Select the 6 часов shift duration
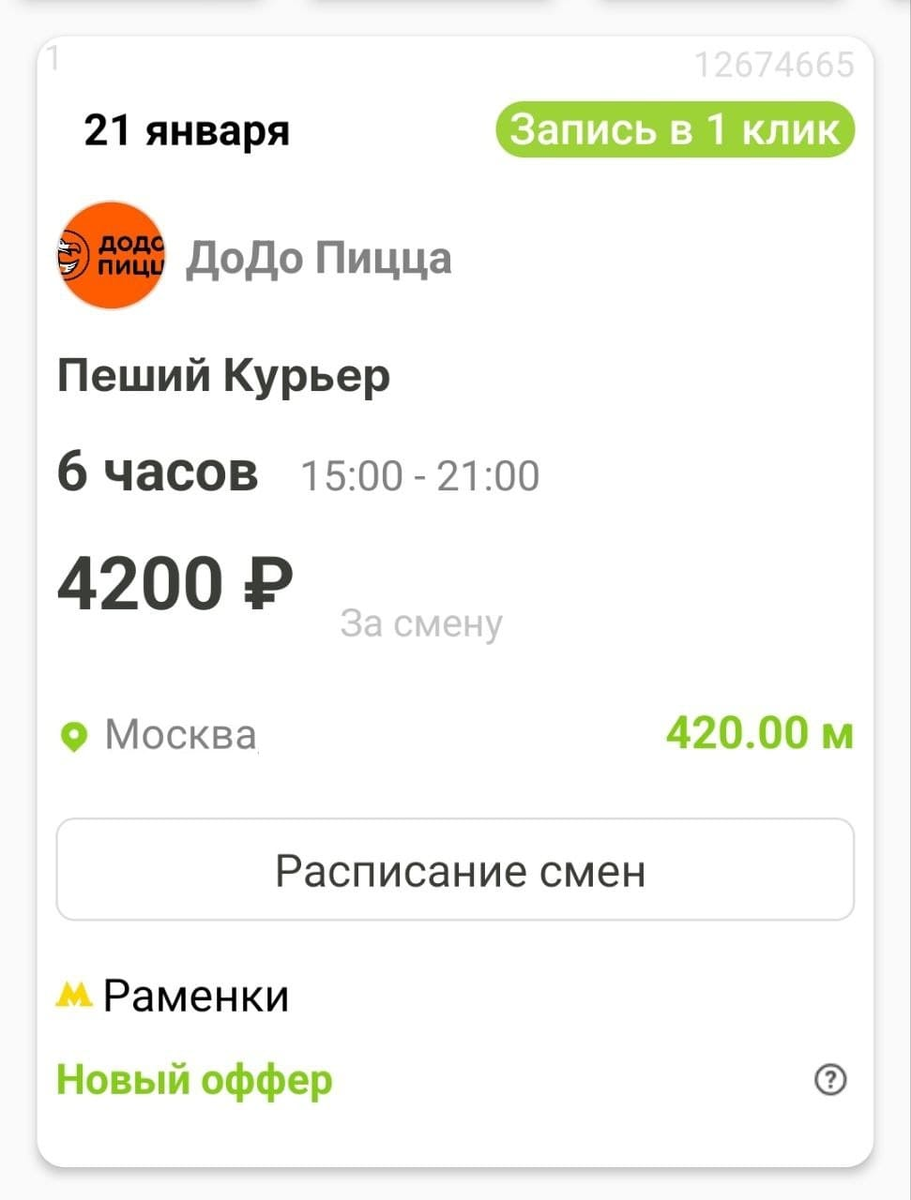 pos(158,473)
